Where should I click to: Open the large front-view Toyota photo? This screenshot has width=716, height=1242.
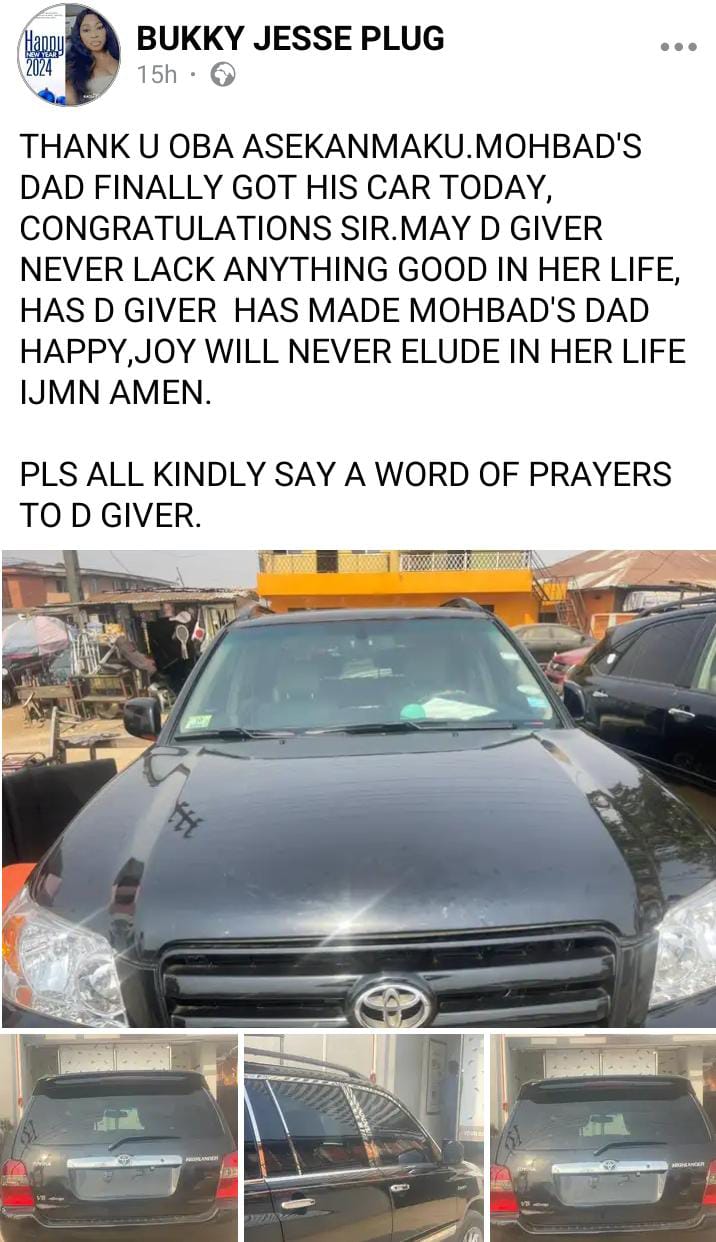(x=358, y=788)
